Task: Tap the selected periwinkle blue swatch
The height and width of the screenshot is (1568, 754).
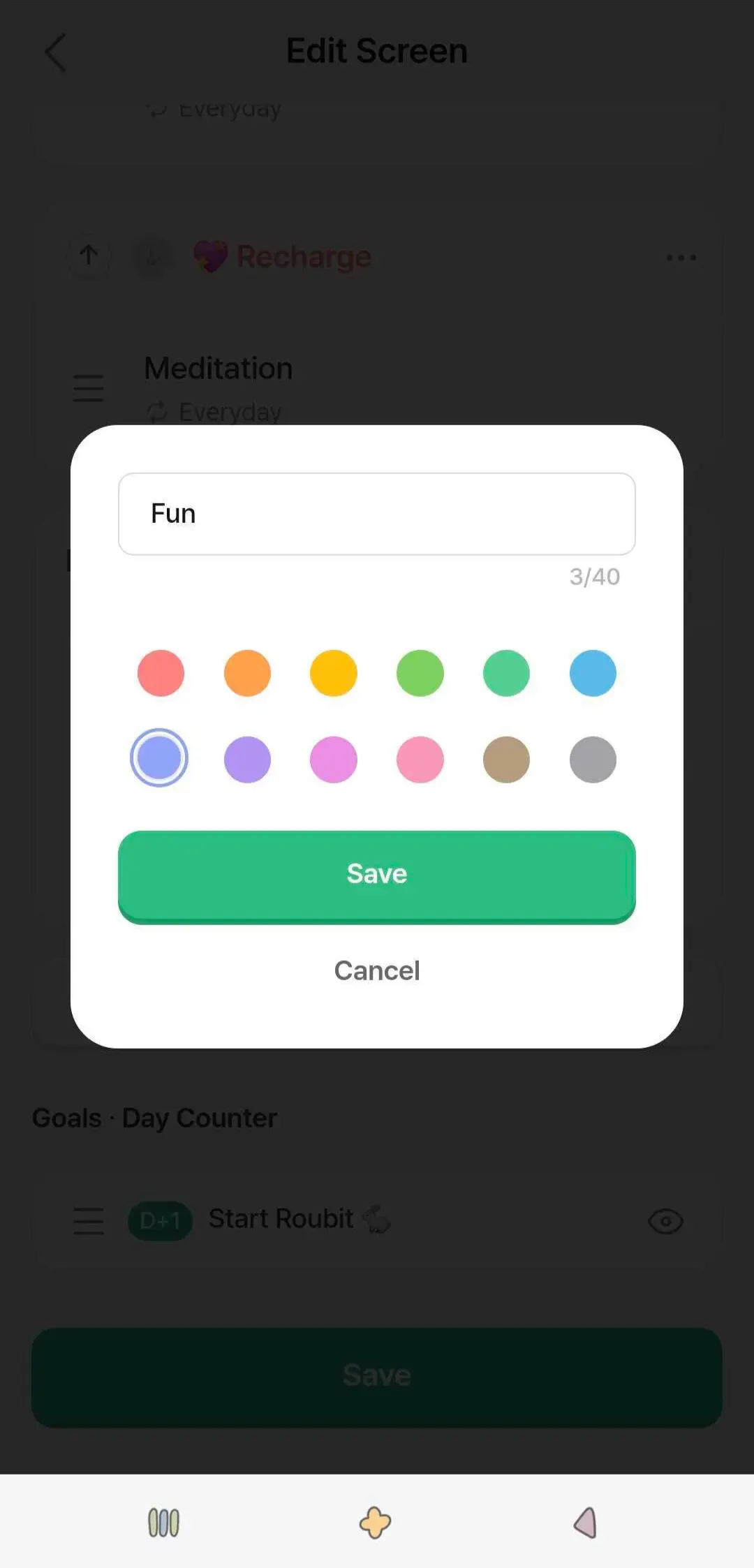Action: [x=159, y=758]
